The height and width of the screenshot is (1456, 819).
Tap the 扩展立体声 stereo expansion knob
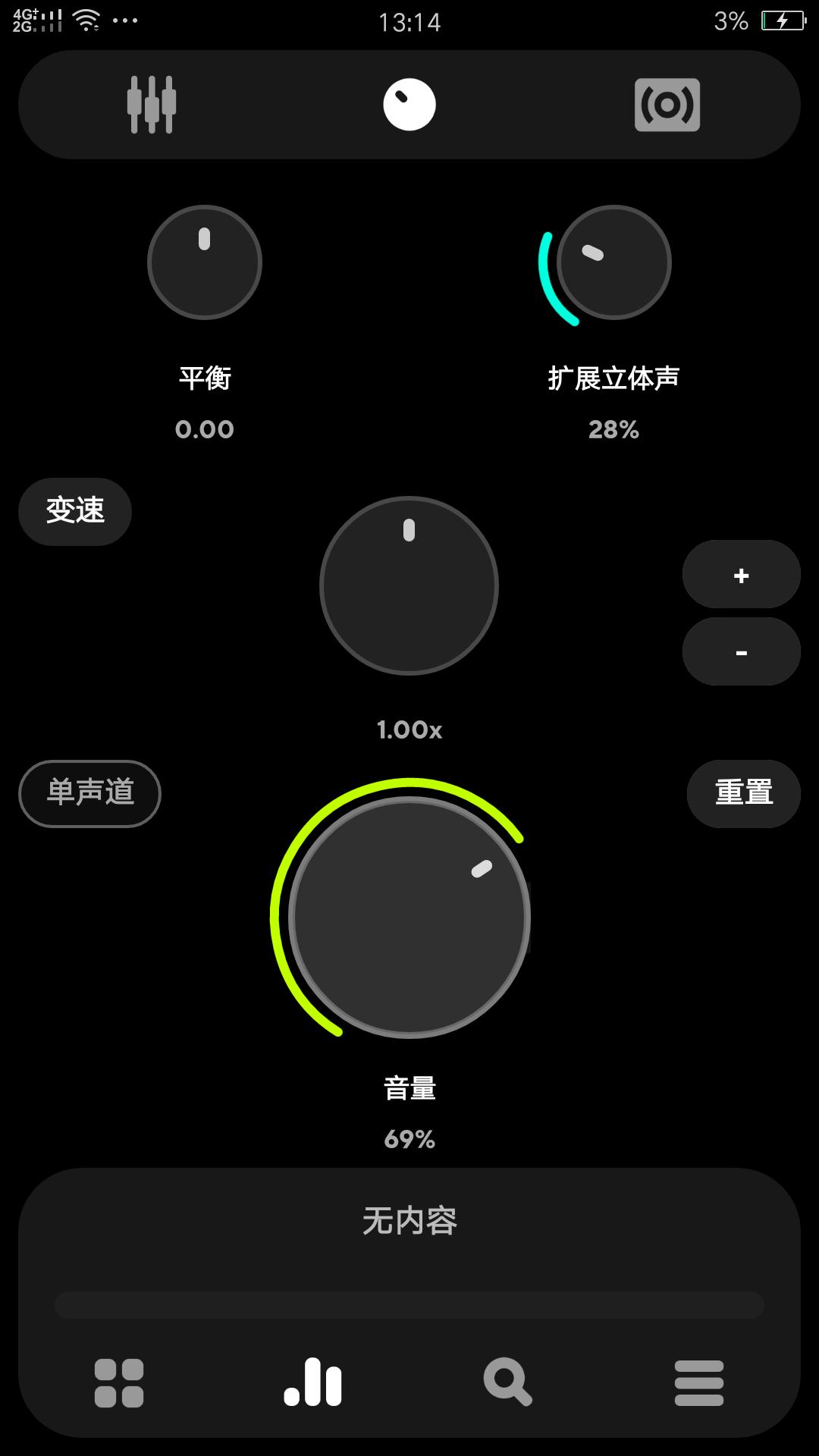pos(613,262)
